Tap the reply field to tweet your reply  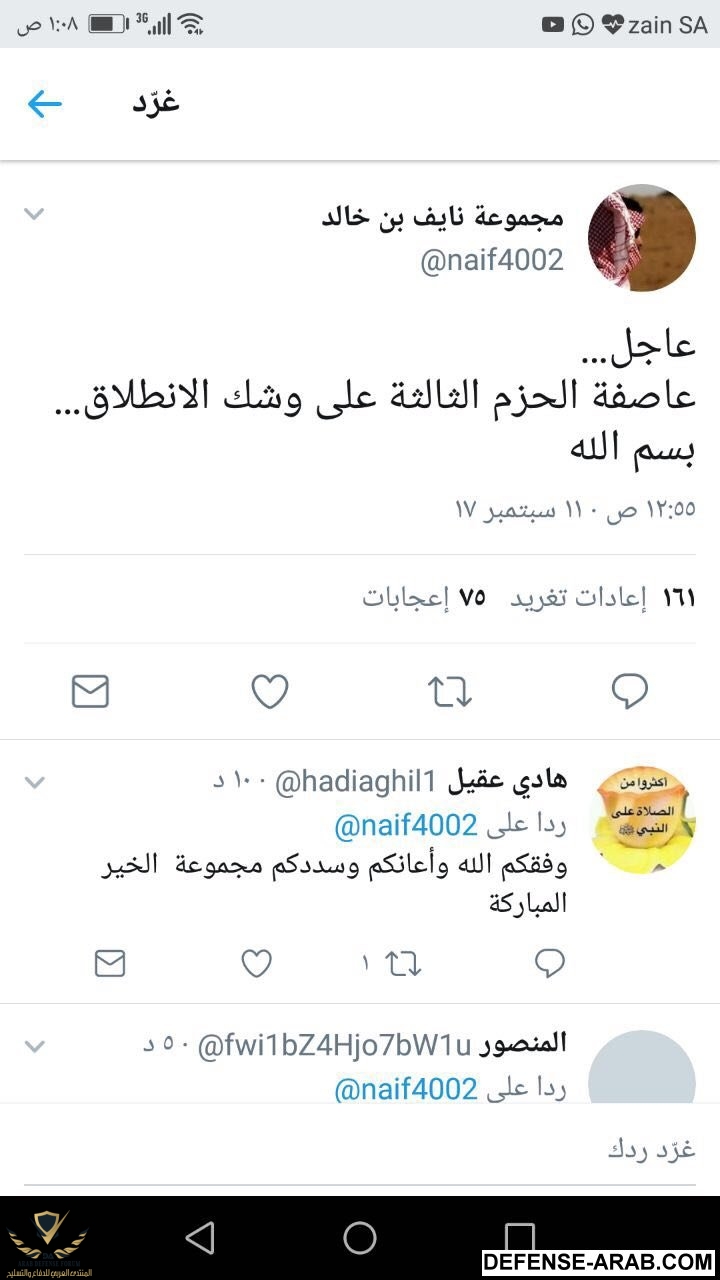pyautogui.click(x=360, y=1149)
